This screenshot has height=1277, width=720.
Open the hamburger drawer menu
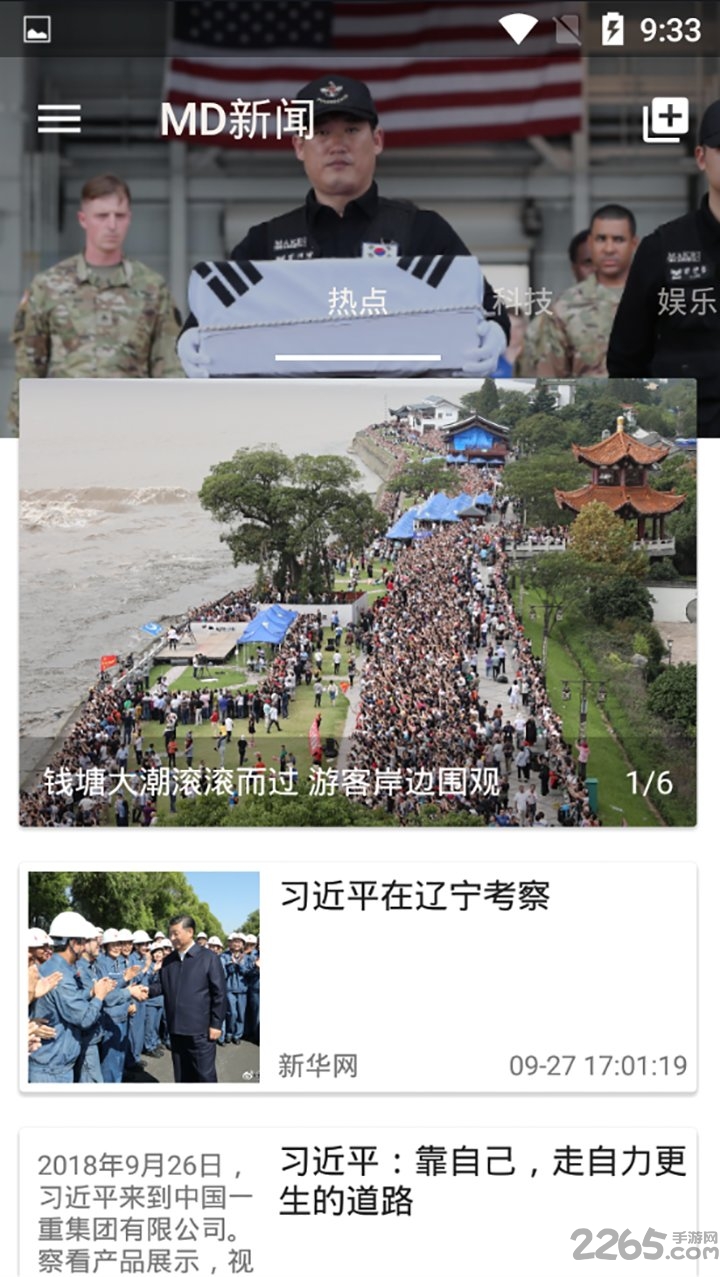click(59, 119)
